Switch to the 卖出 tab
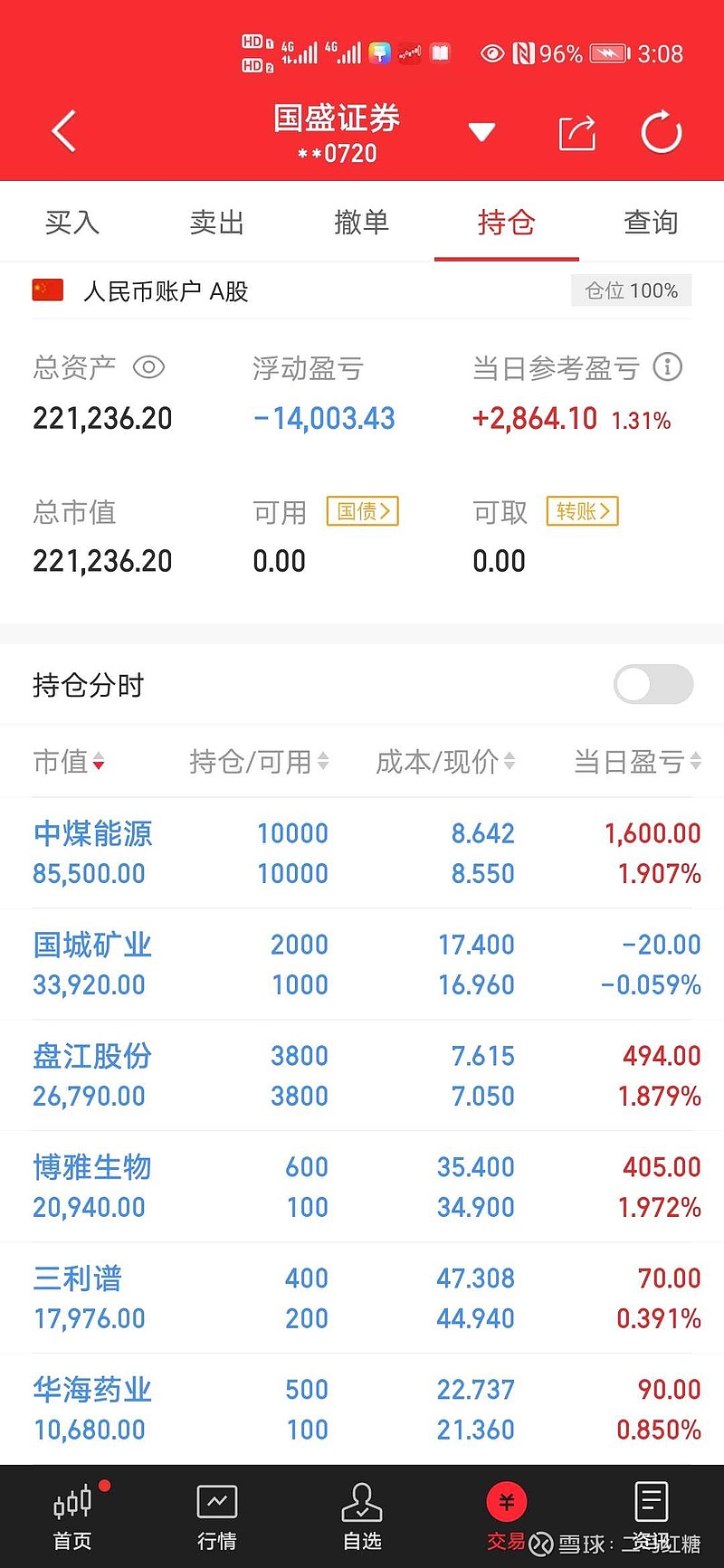 [217, 222]
